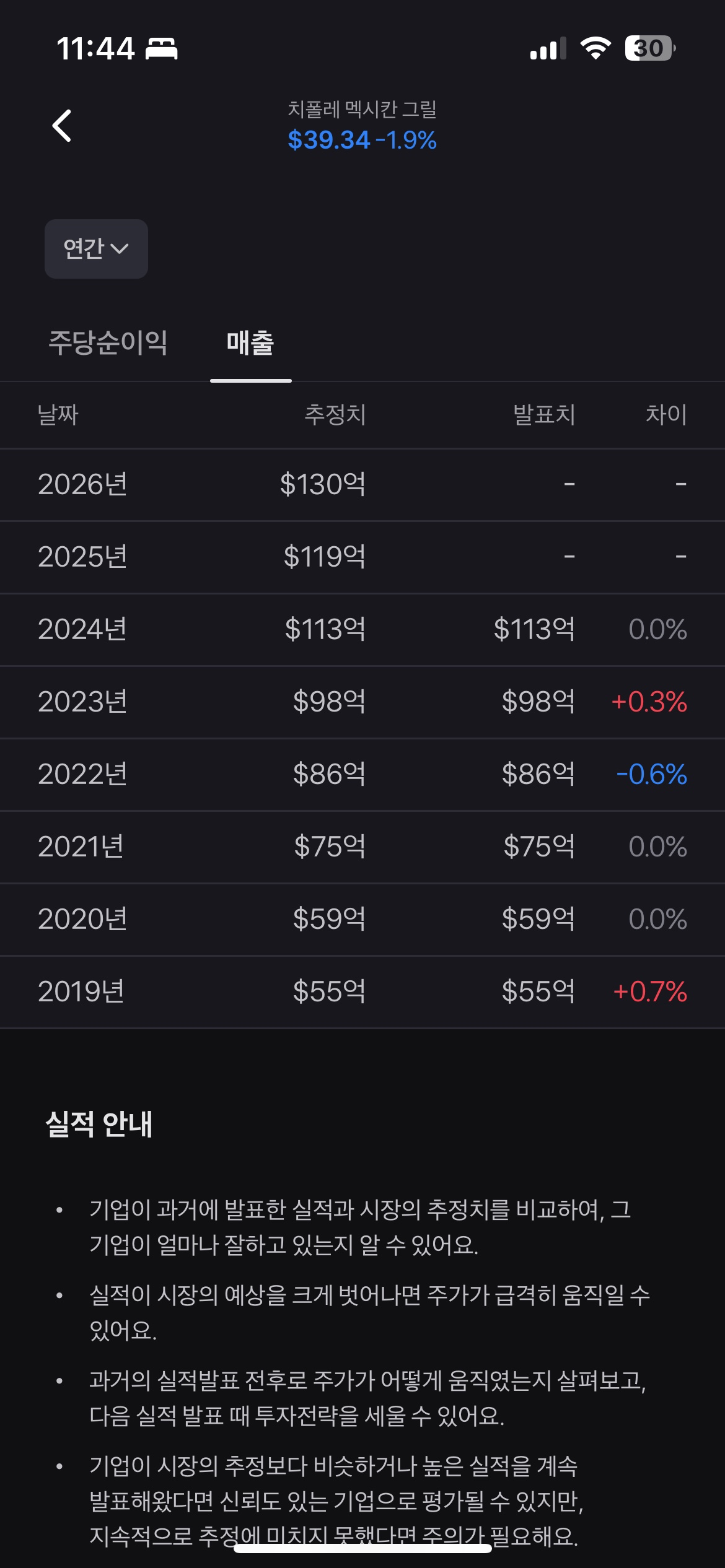Screen dimensions: 725x1568
Task: Select the 2026년 estimate row
Action: point(362,484)
